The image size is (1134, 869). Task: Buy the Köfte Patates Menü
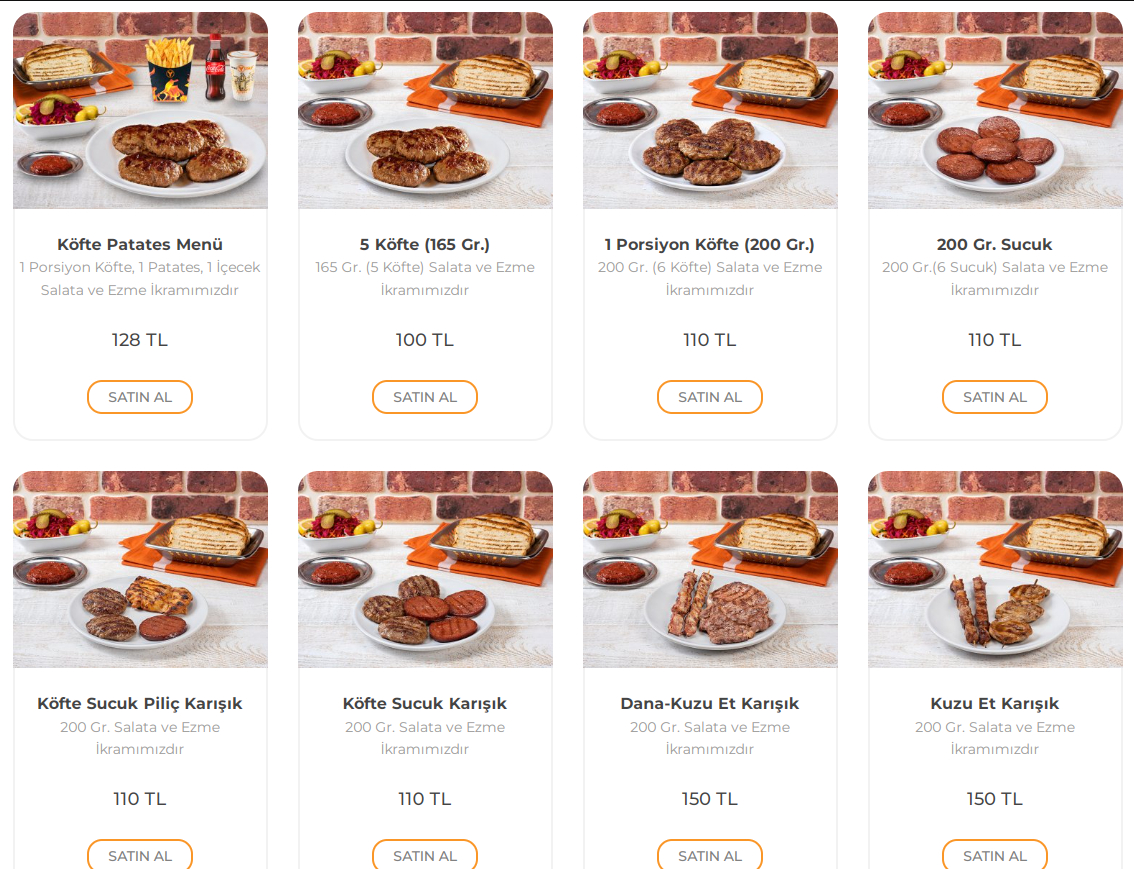(x=140, y=397)
